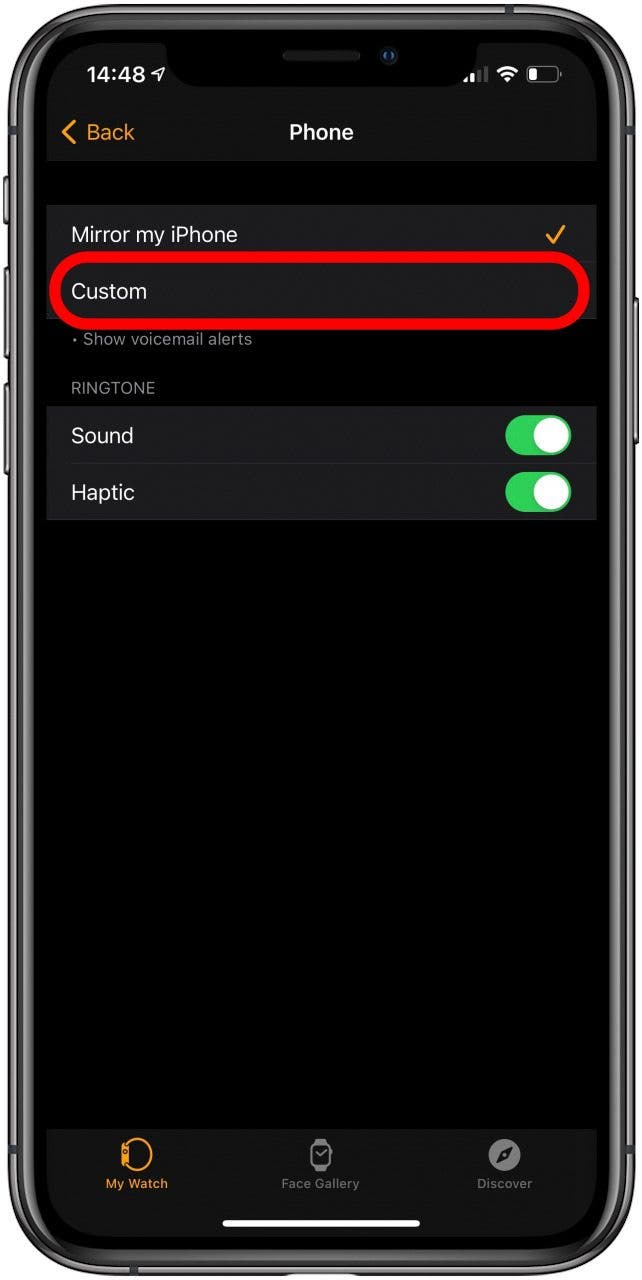
Task: Switch to the Discover tab
Action: click(504, 1165)
